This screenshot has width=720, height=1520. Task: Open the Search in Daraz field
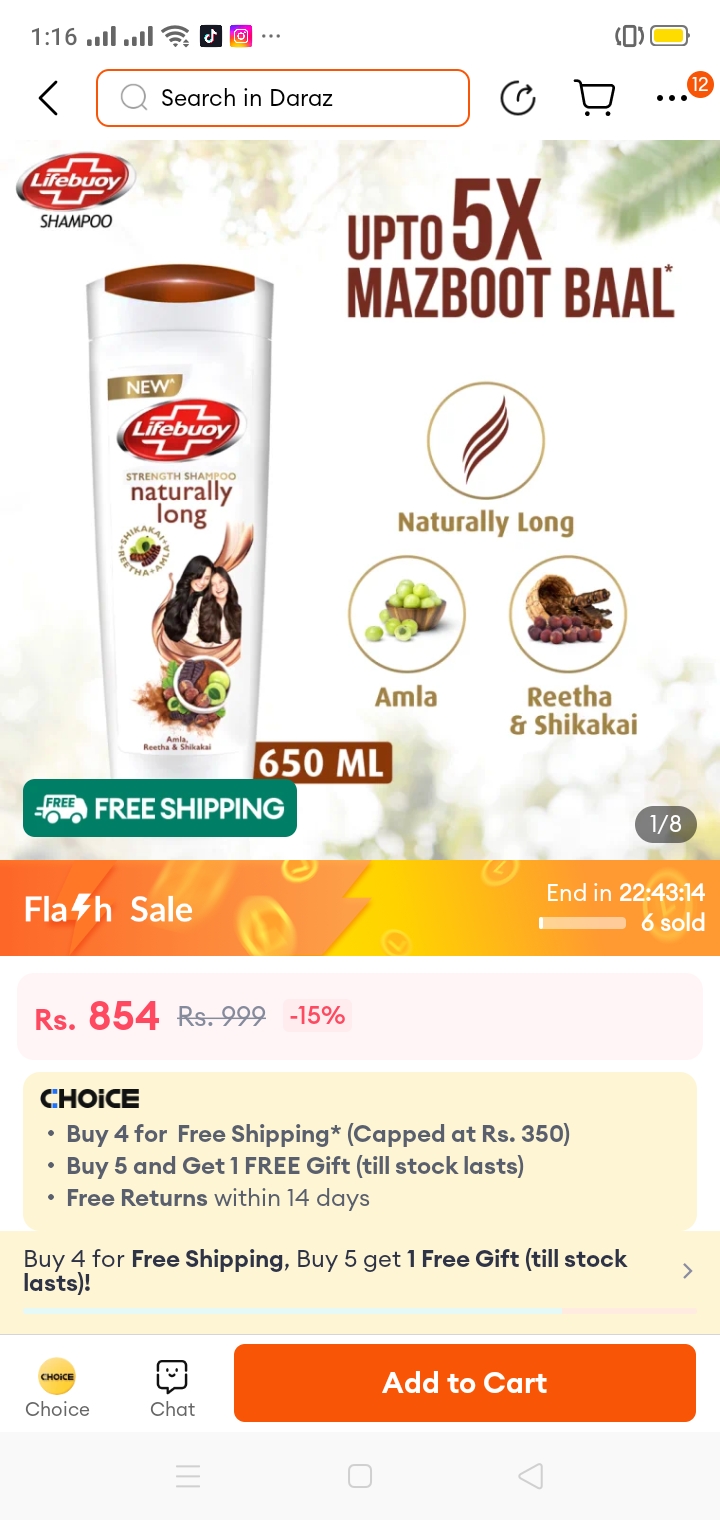click(x=283, y=98)
